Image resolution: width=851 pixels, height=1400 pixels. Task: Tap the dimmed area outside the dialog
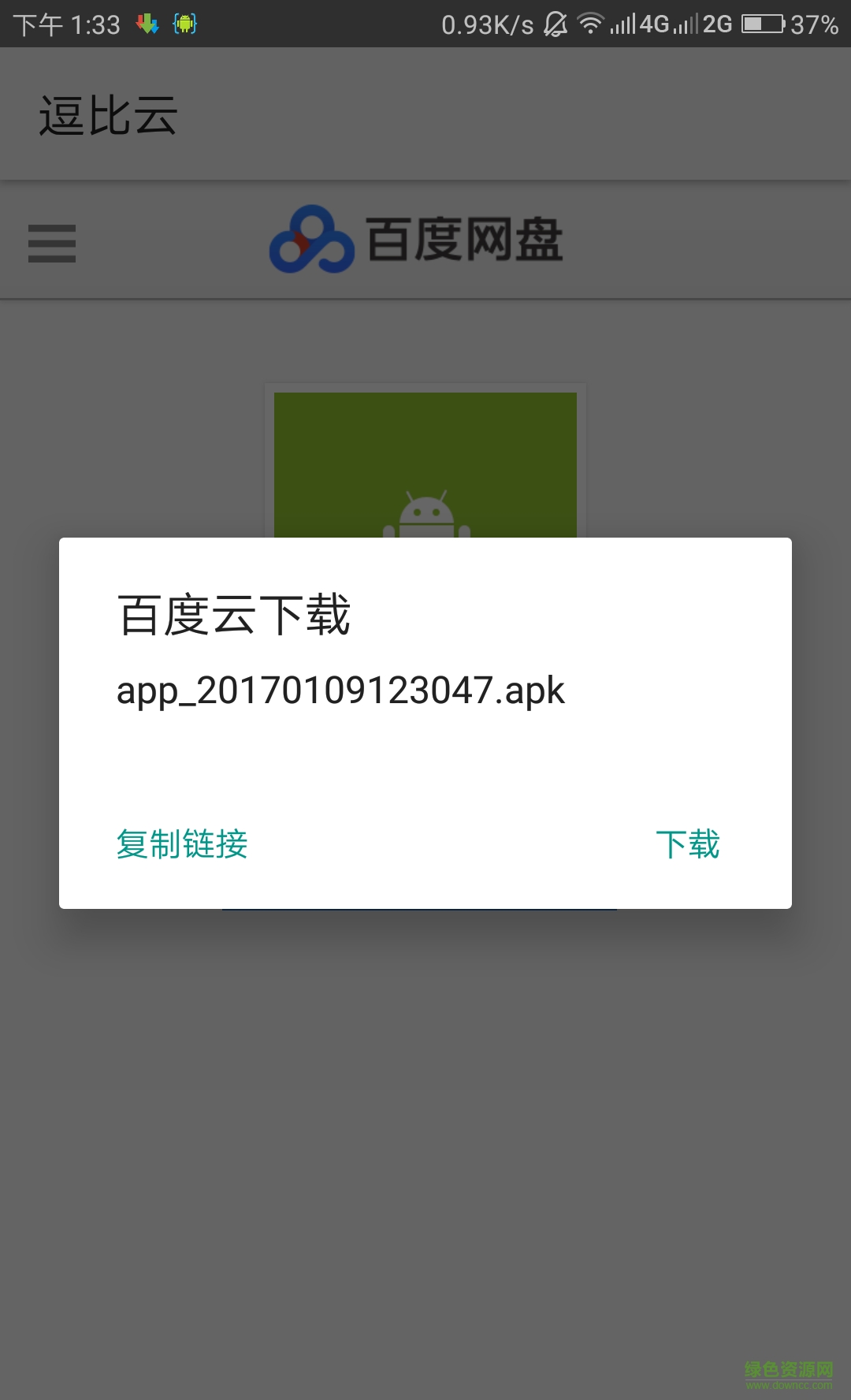[425, 1143]
